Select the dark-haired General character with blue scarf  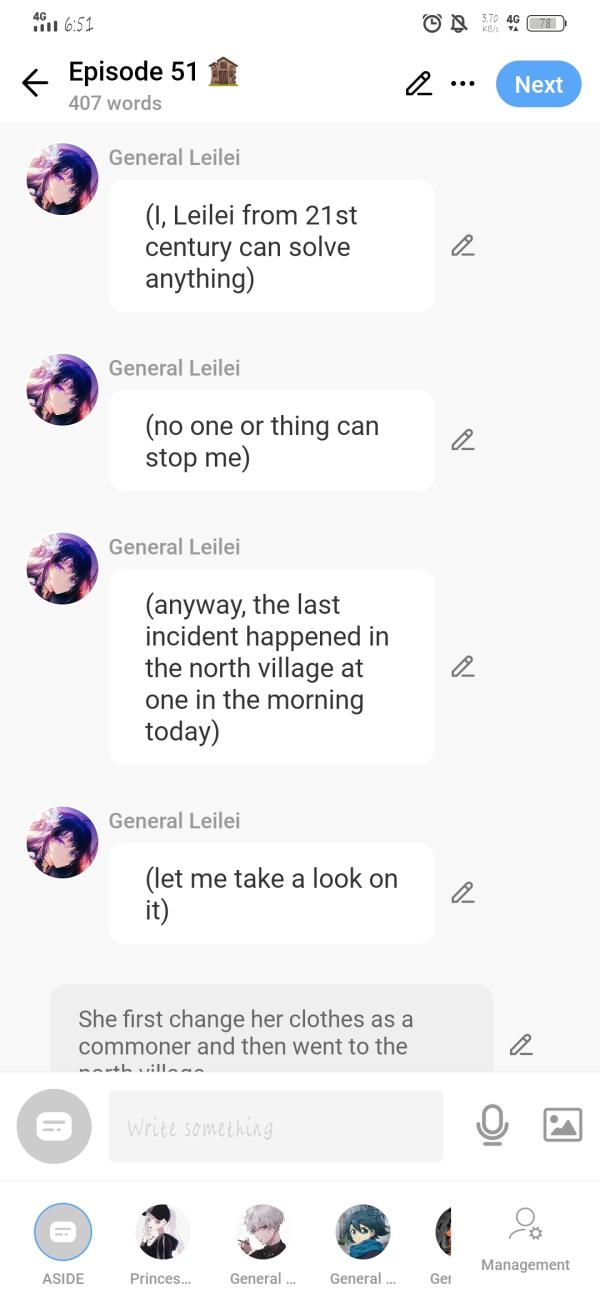(362, 1243)
